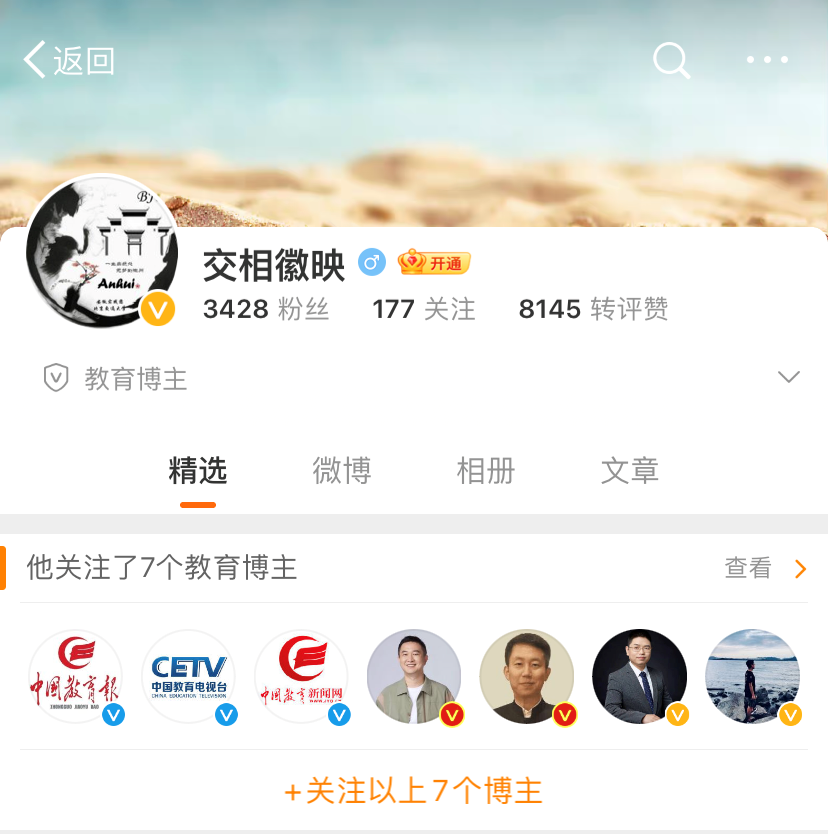
Task: Switch to the 微博 tab
Action: point(342,471)
